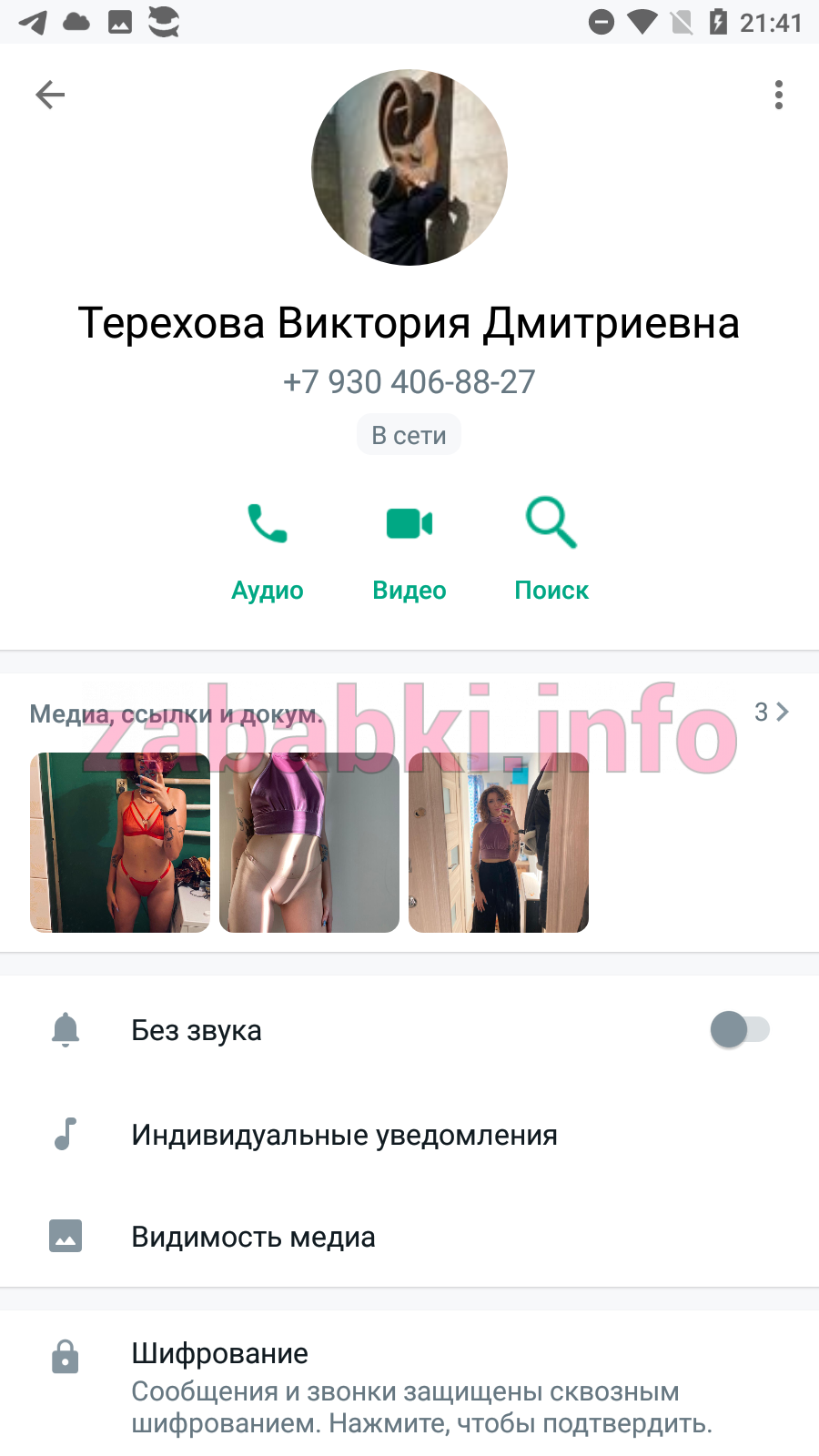Open all media via the 3 chevron
Screen dimensions: 819x1456
[772, 712]
